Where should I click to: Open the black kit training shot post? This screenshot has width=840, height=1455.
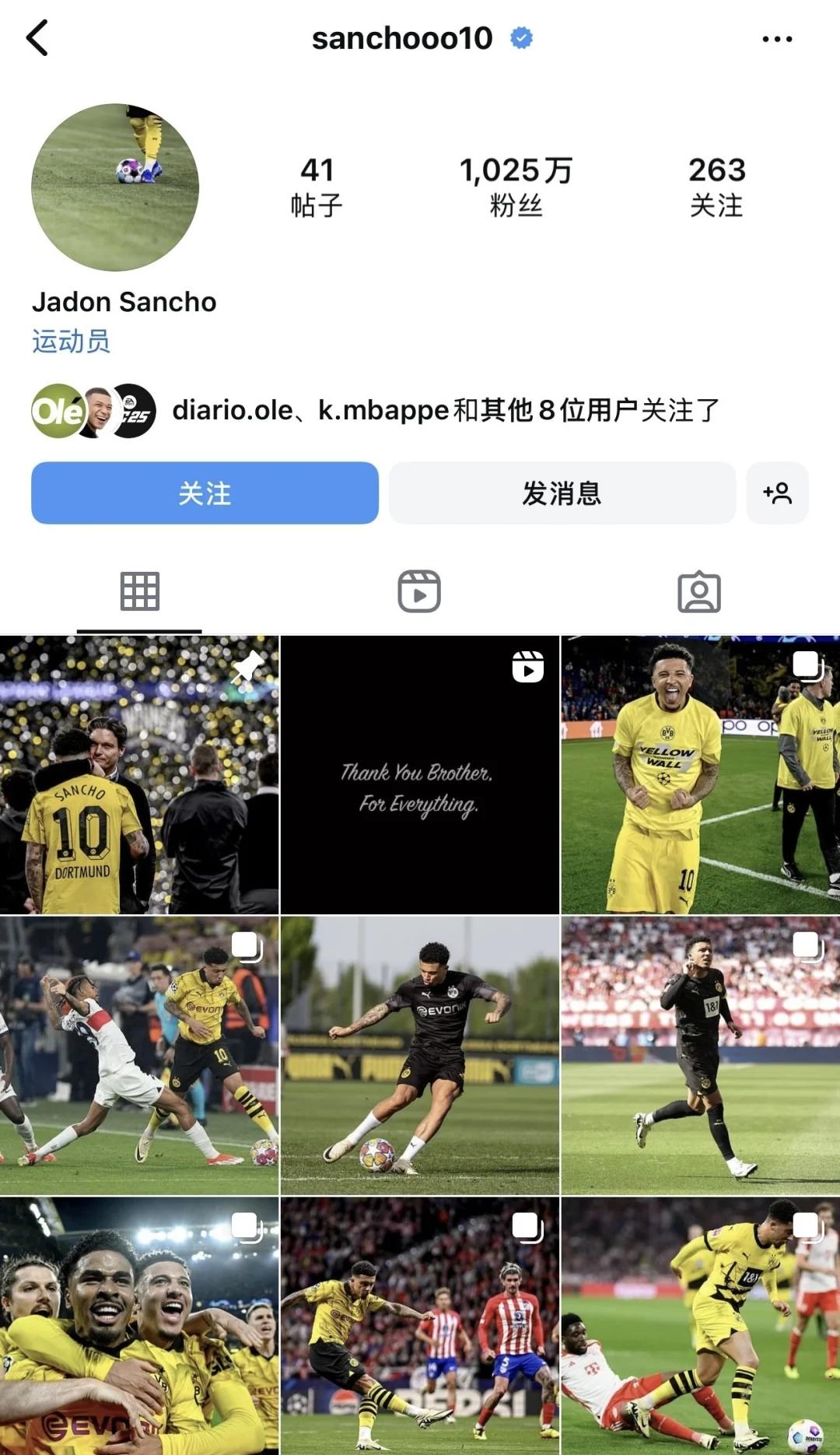pos(419,1055)
